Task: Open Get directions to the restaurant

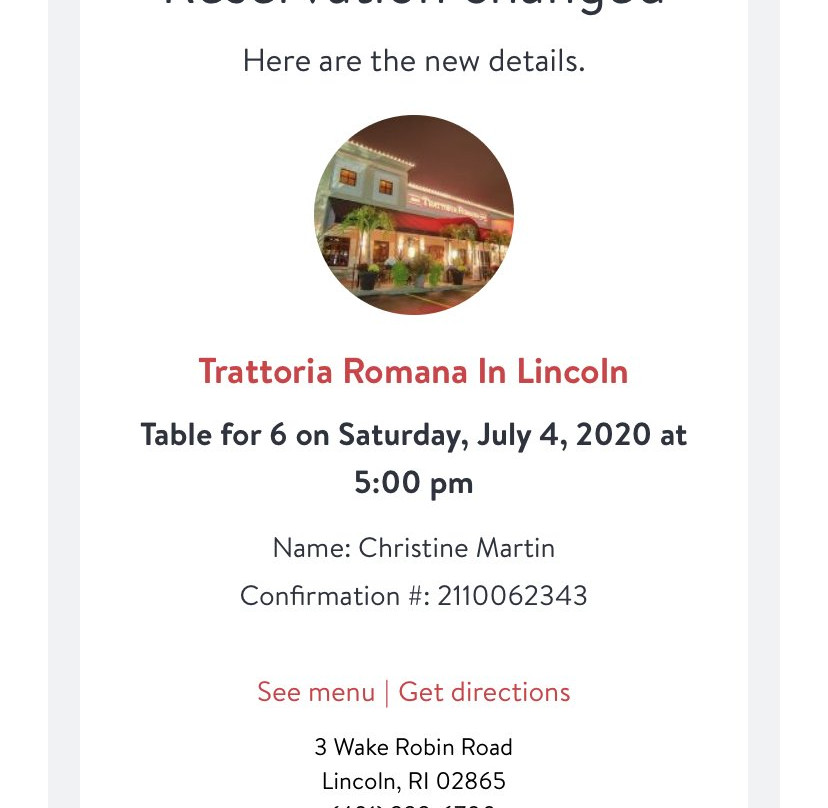Action: [x=484, y=692]
